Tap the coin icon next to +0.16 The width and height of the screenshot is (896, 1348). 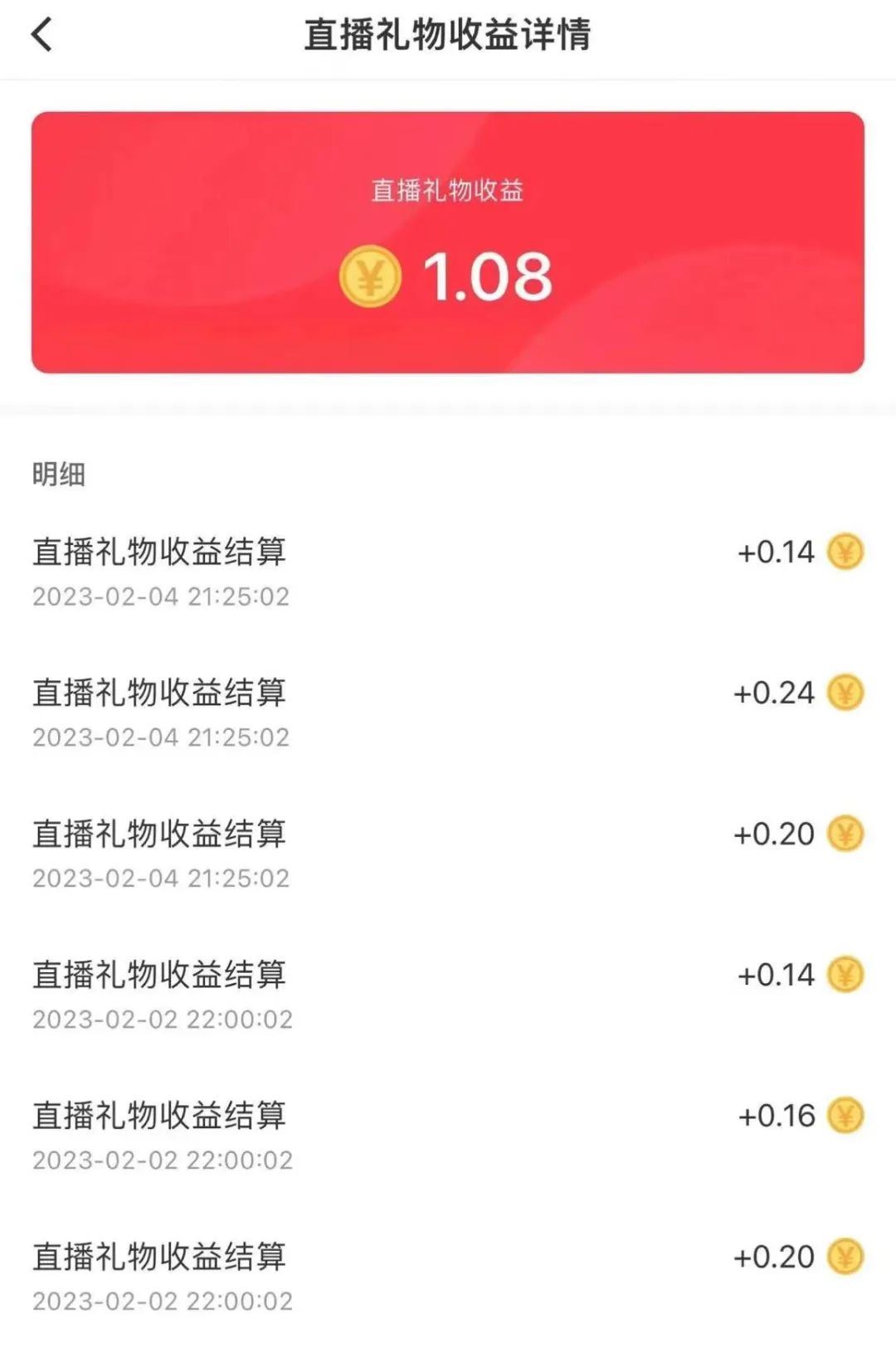click(x=845, y=1116)
